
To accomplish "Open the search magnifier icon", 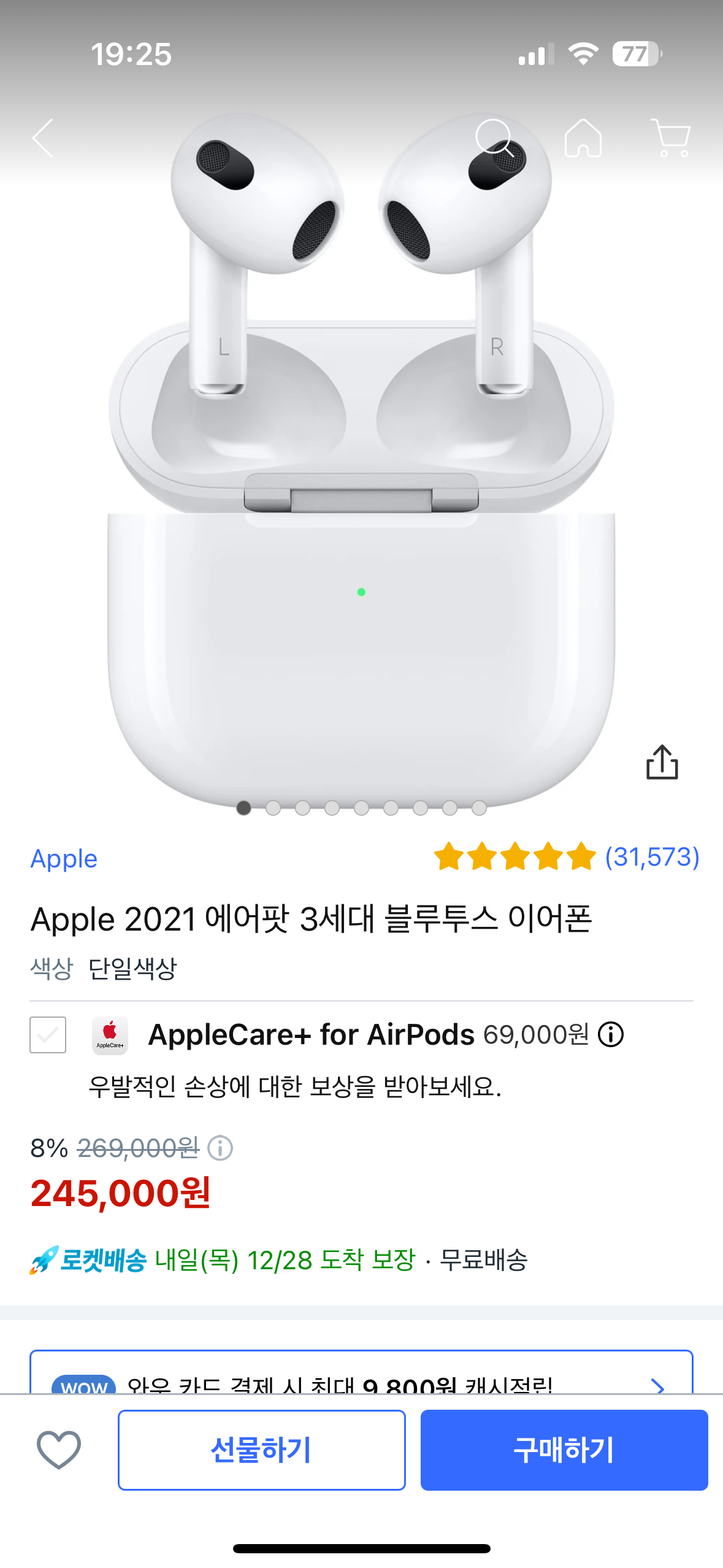I will click(494, 138).
